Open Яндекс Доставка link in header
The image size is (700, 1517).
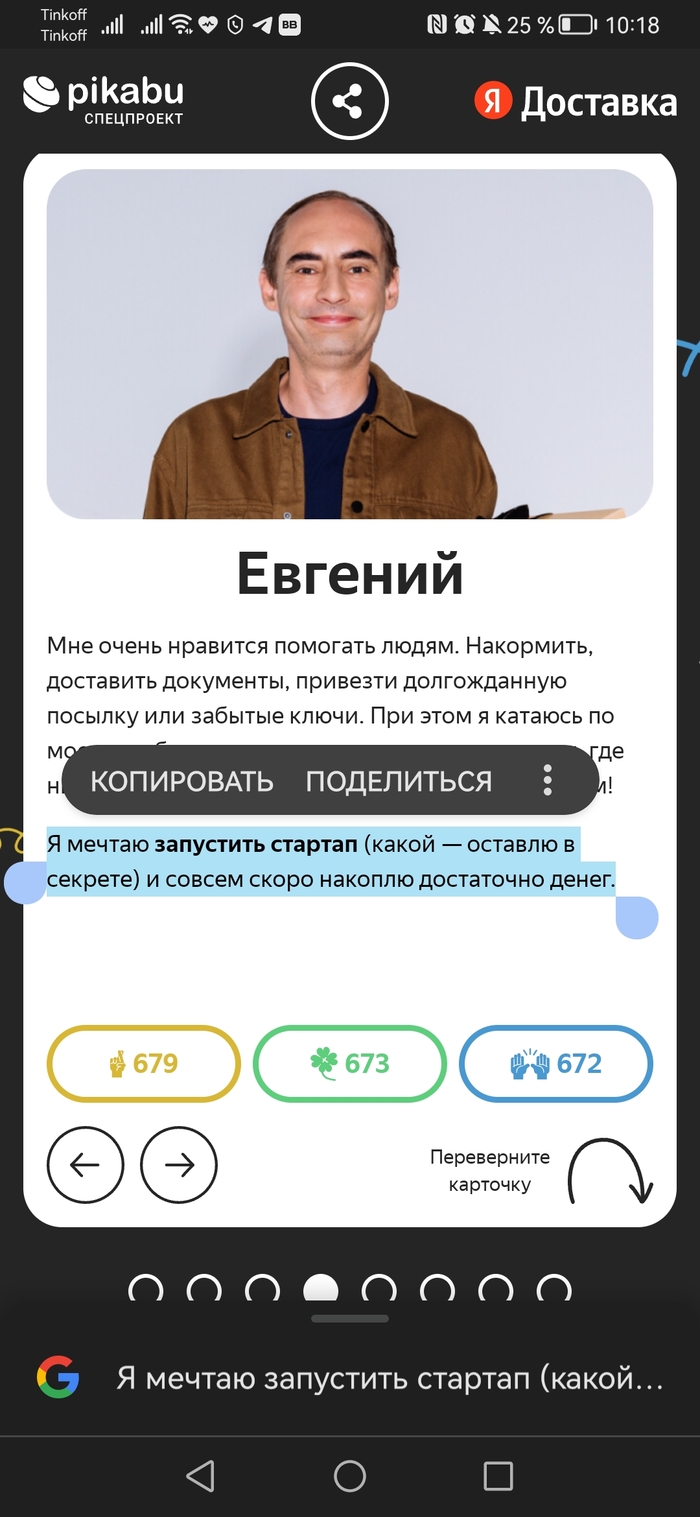575,102
